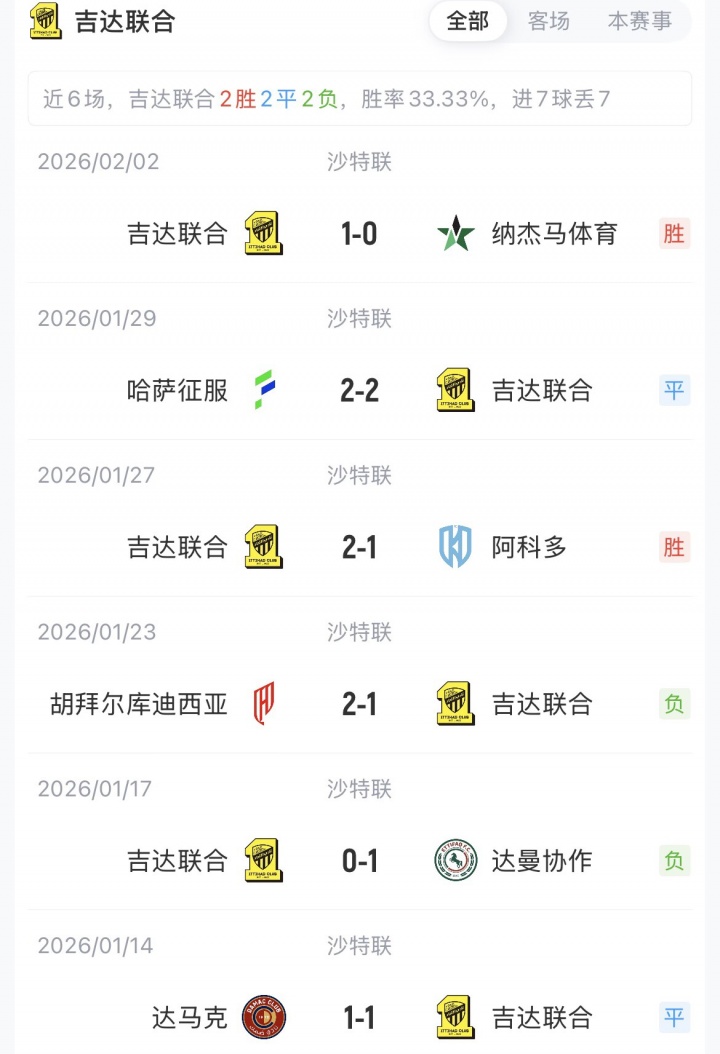The image size is (720, 1054).
Task: View the 吉达联合 vs 达曼协作 match details
Action: click(x=359, y=861)
